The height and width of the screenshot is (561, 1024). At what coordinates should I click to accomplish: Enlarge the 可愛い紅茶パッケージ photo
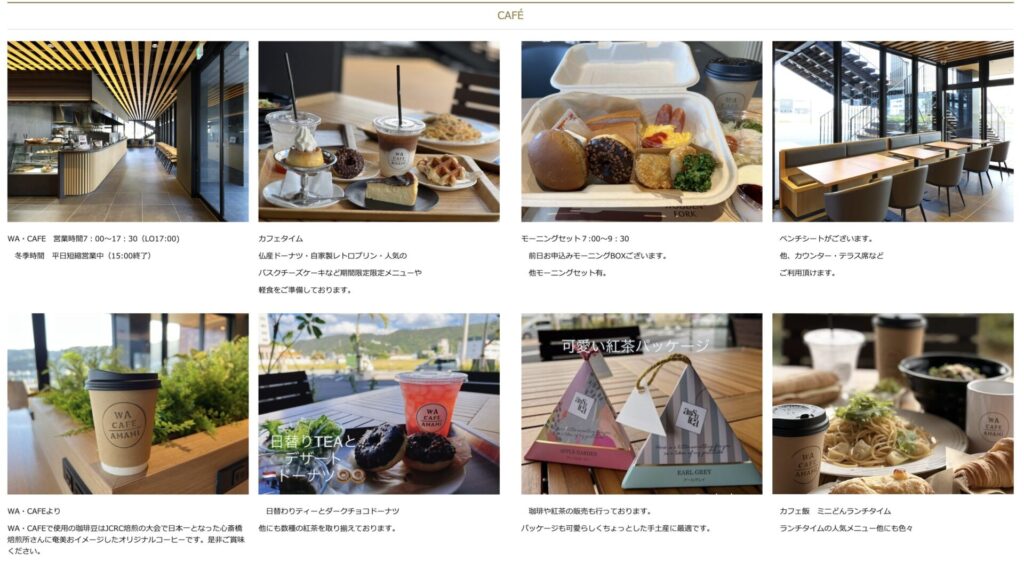pyautogui.click(x=642, y=404)
